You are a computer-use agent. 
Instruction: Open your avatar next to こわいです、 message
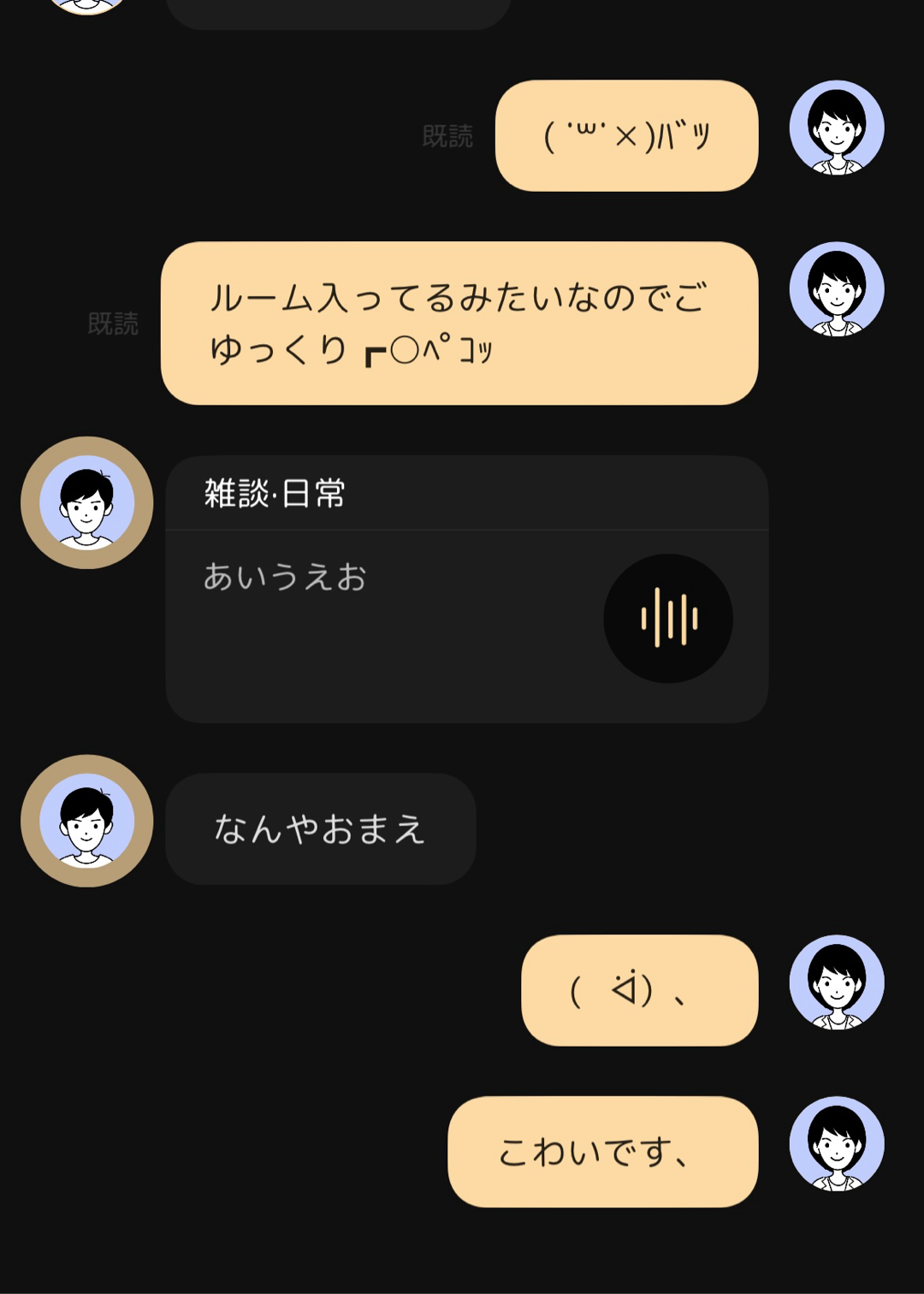[x=836, y=1144]
